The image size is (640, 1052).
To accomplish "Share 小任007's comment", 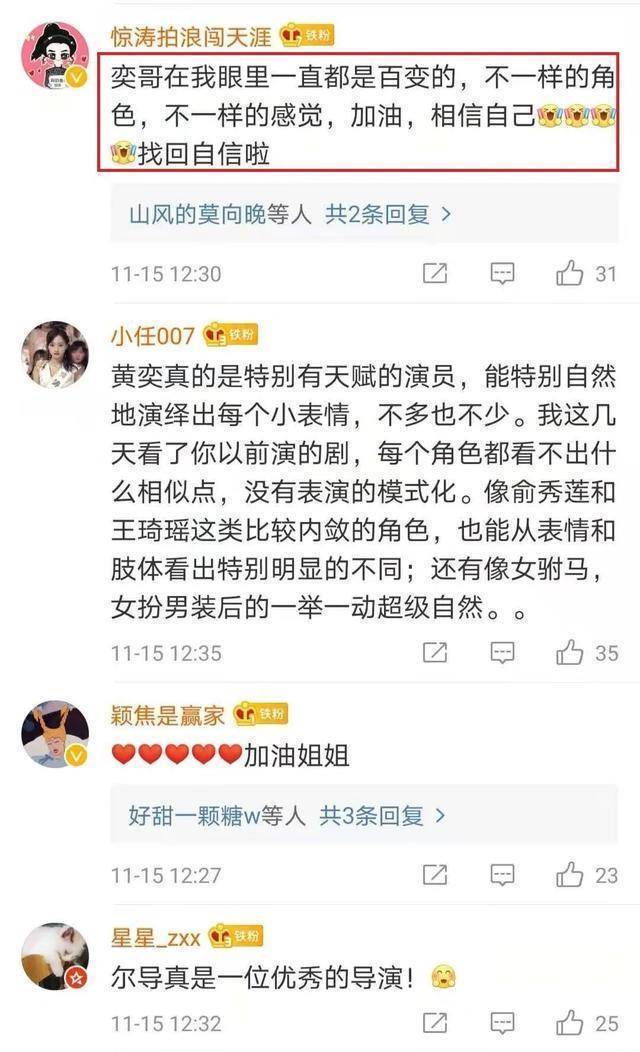I will pyautogui.click(x=435, y=653).
